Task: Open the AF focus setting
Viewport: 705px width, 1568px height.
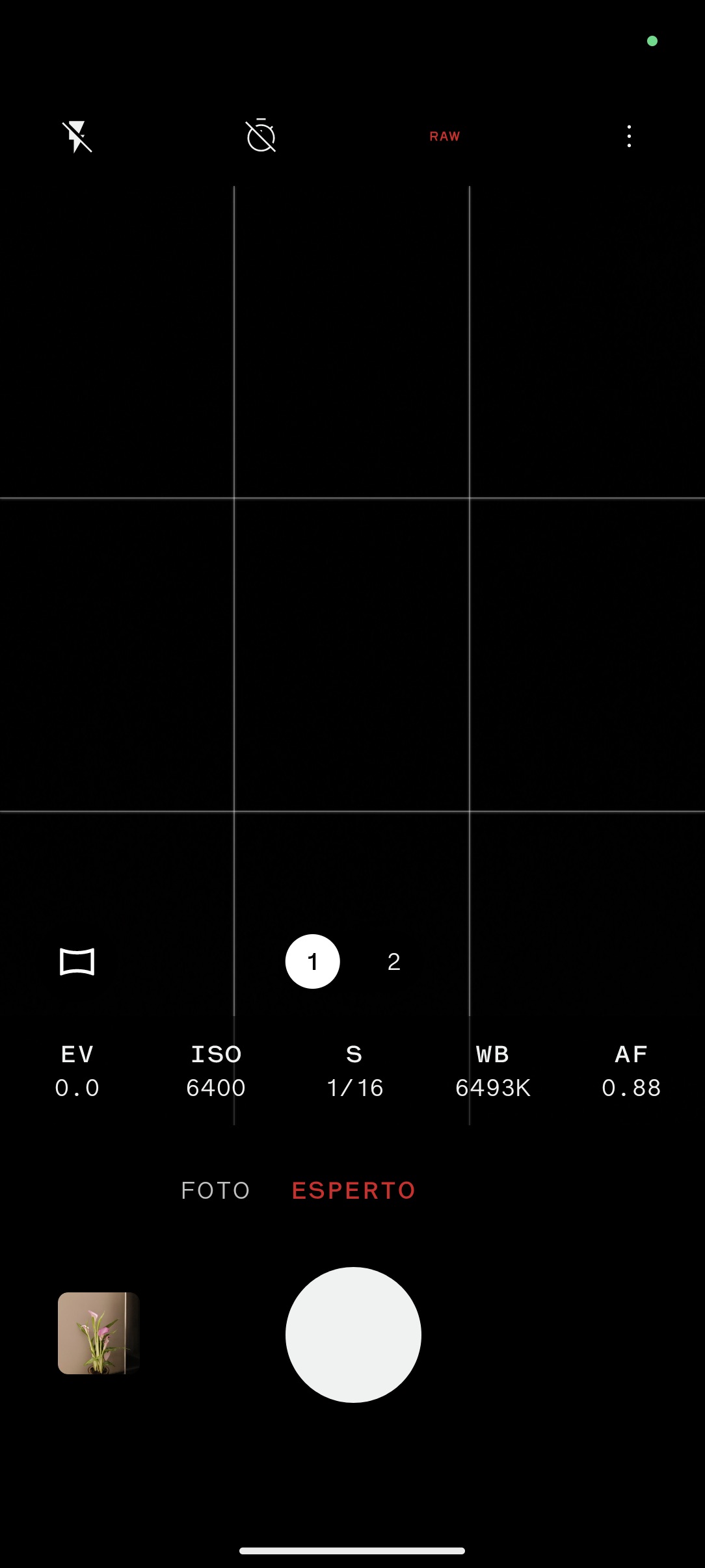Action: (632, 1071)
